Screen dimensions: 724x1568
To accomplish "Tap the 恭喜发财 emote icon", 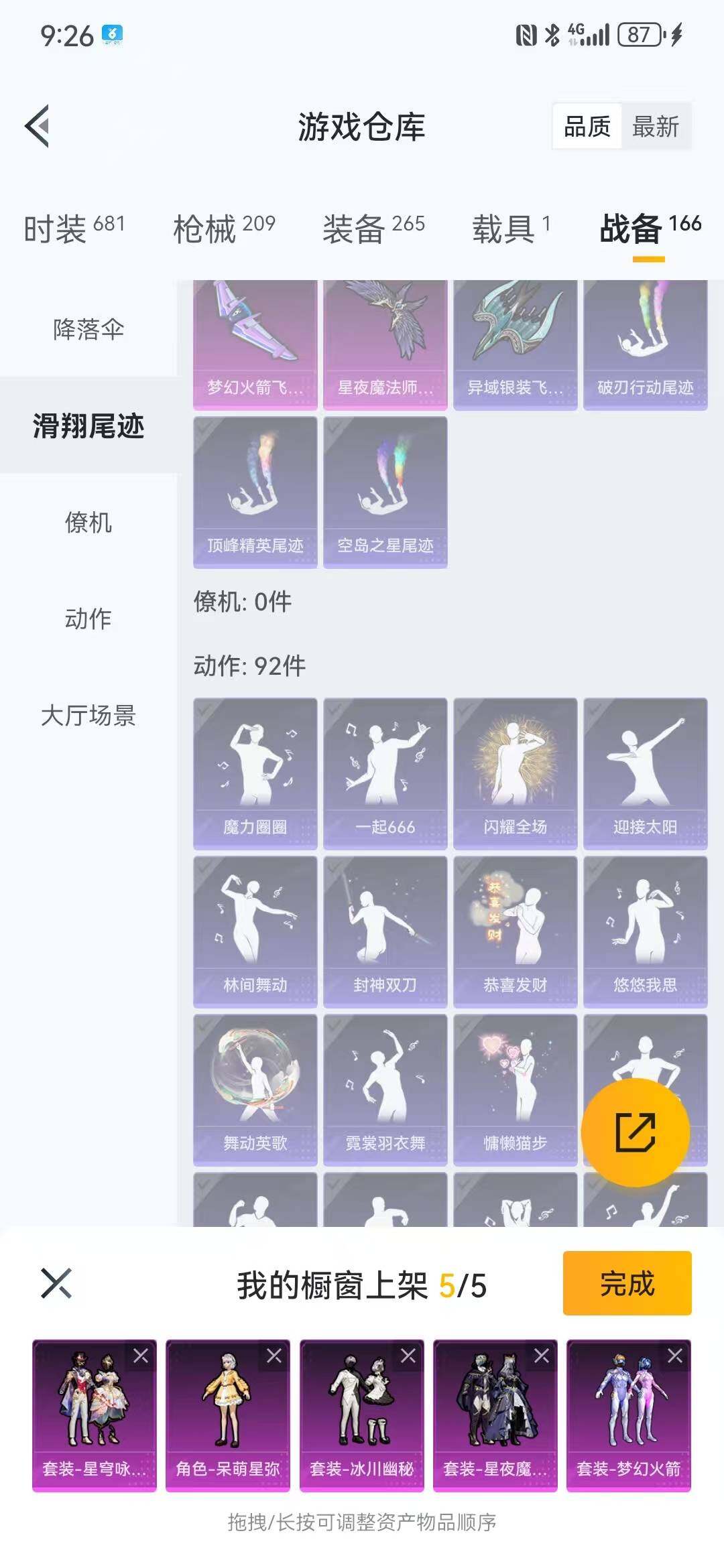I will pos(515,931).
